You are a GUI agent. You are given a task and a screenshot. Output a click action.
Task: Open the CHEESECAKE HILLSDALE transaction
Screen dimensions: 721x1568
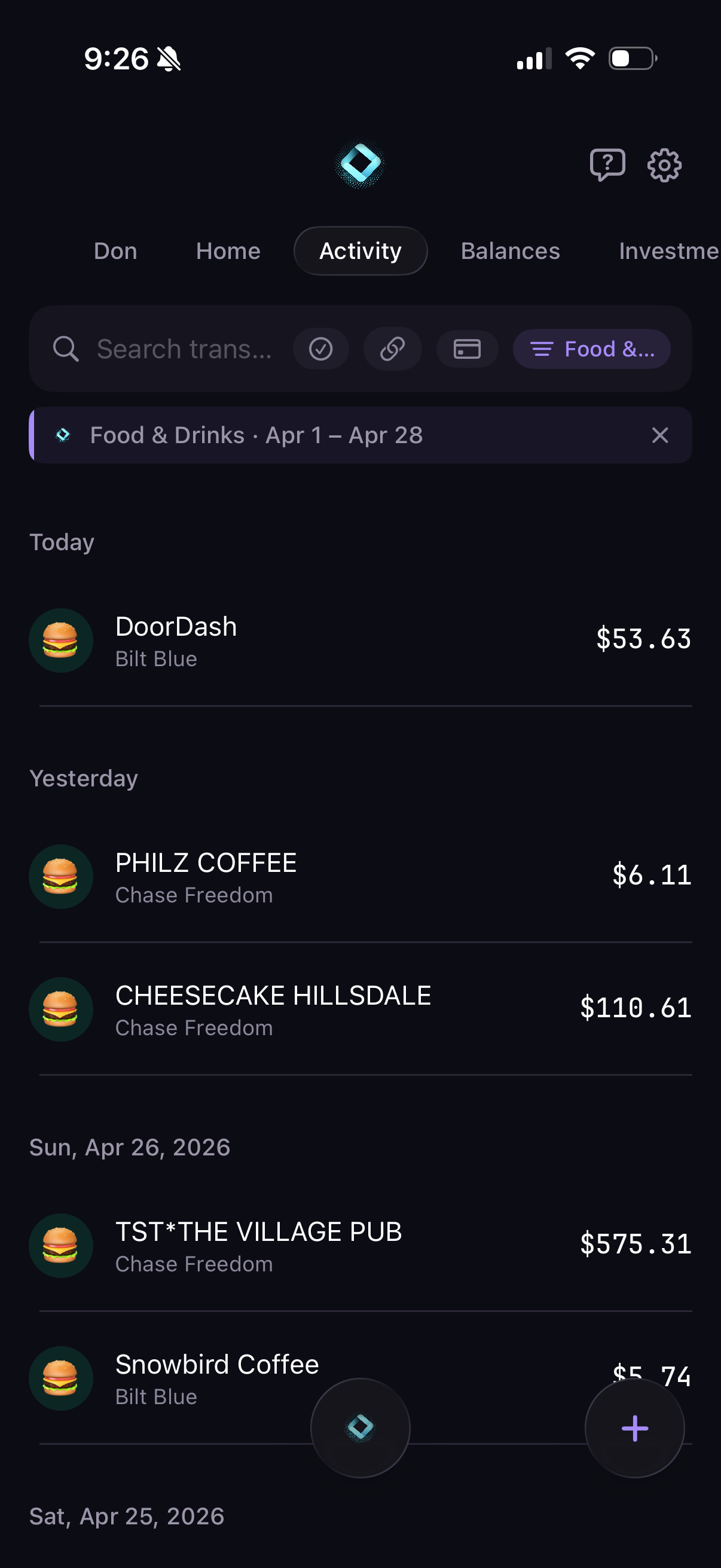(360, 1009)
